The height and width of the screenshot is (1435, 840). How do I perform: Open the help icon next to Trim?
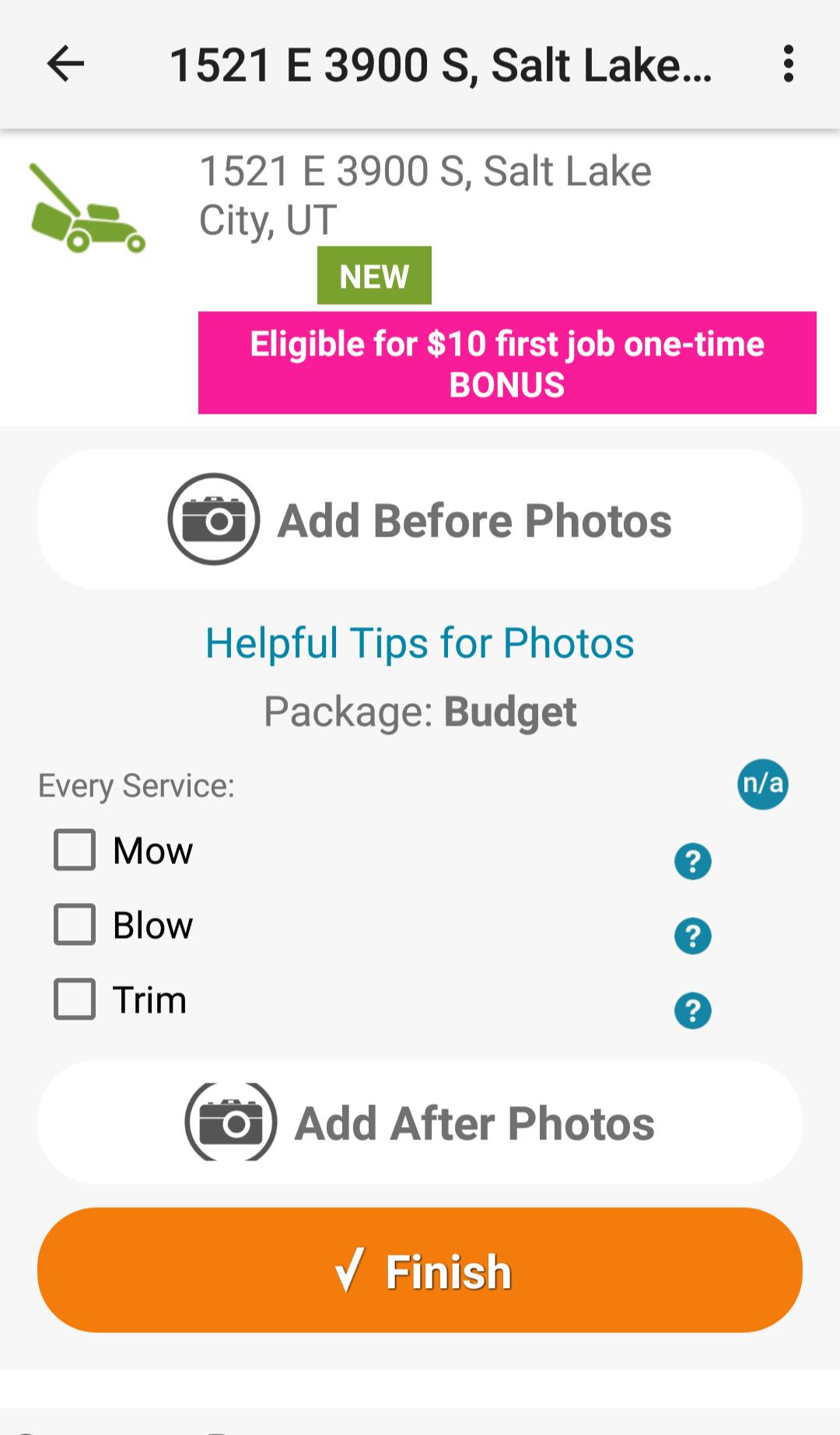click(x=691, y=1012)
